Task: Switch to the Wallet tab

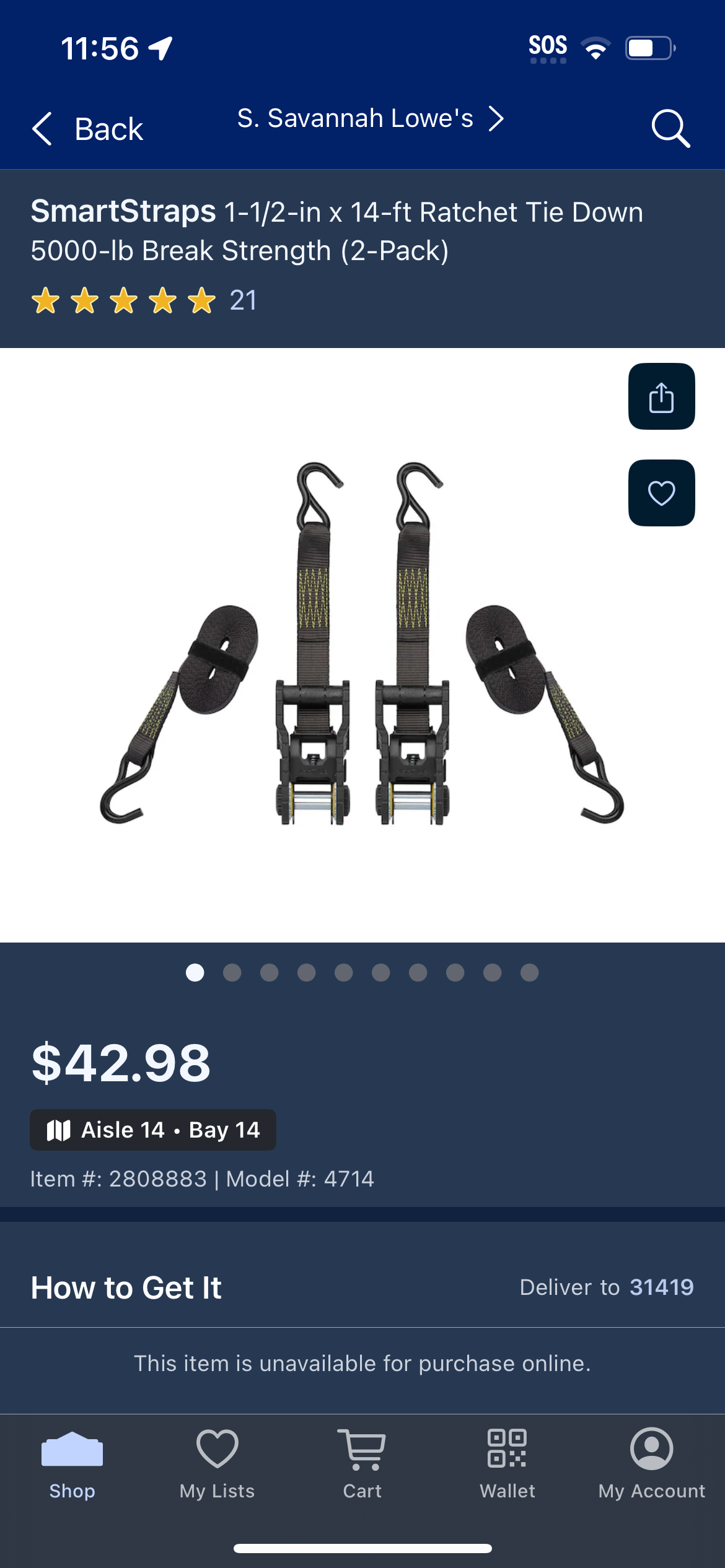Action: click(x=507, y=1464)
